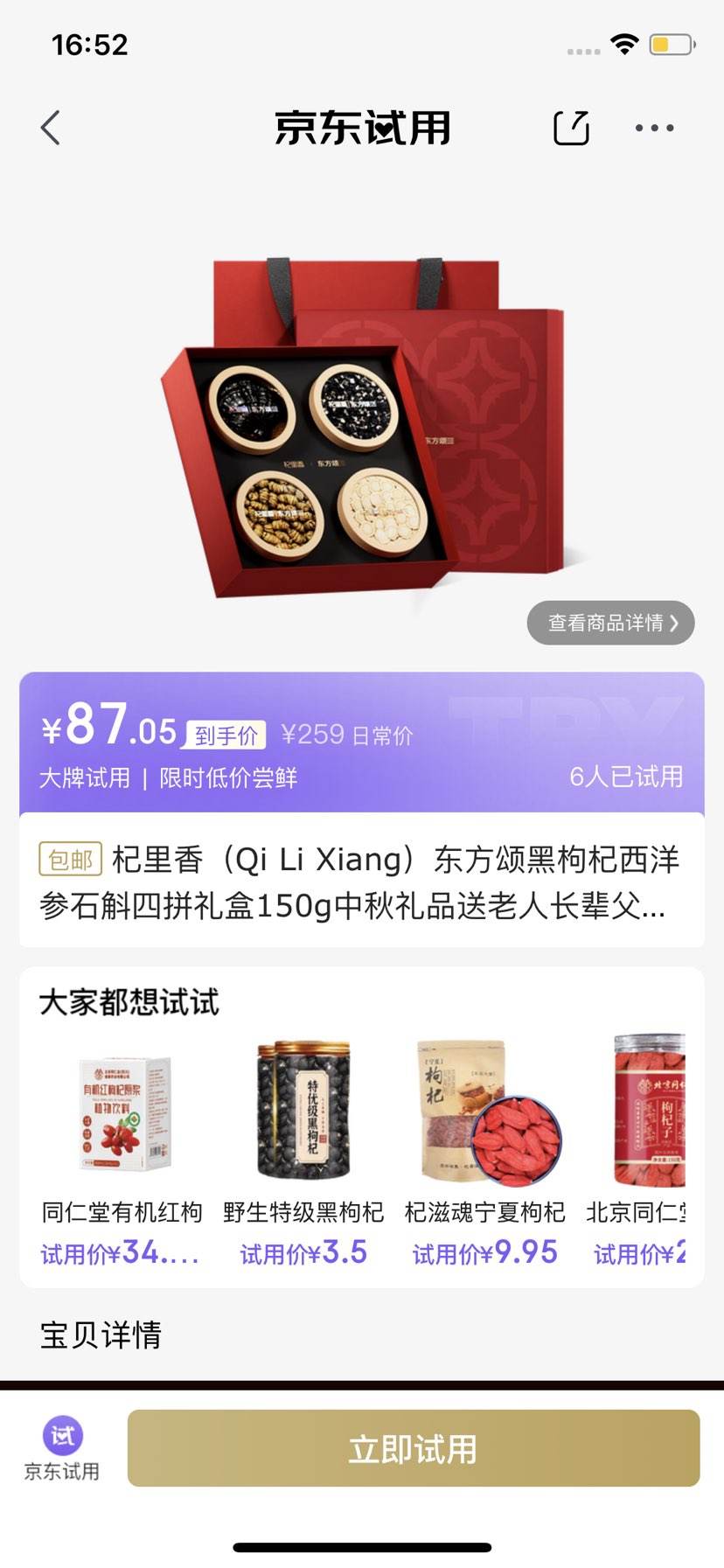
Task: Open the more options ellipsis icon
Action: click(x=653, y=128)
